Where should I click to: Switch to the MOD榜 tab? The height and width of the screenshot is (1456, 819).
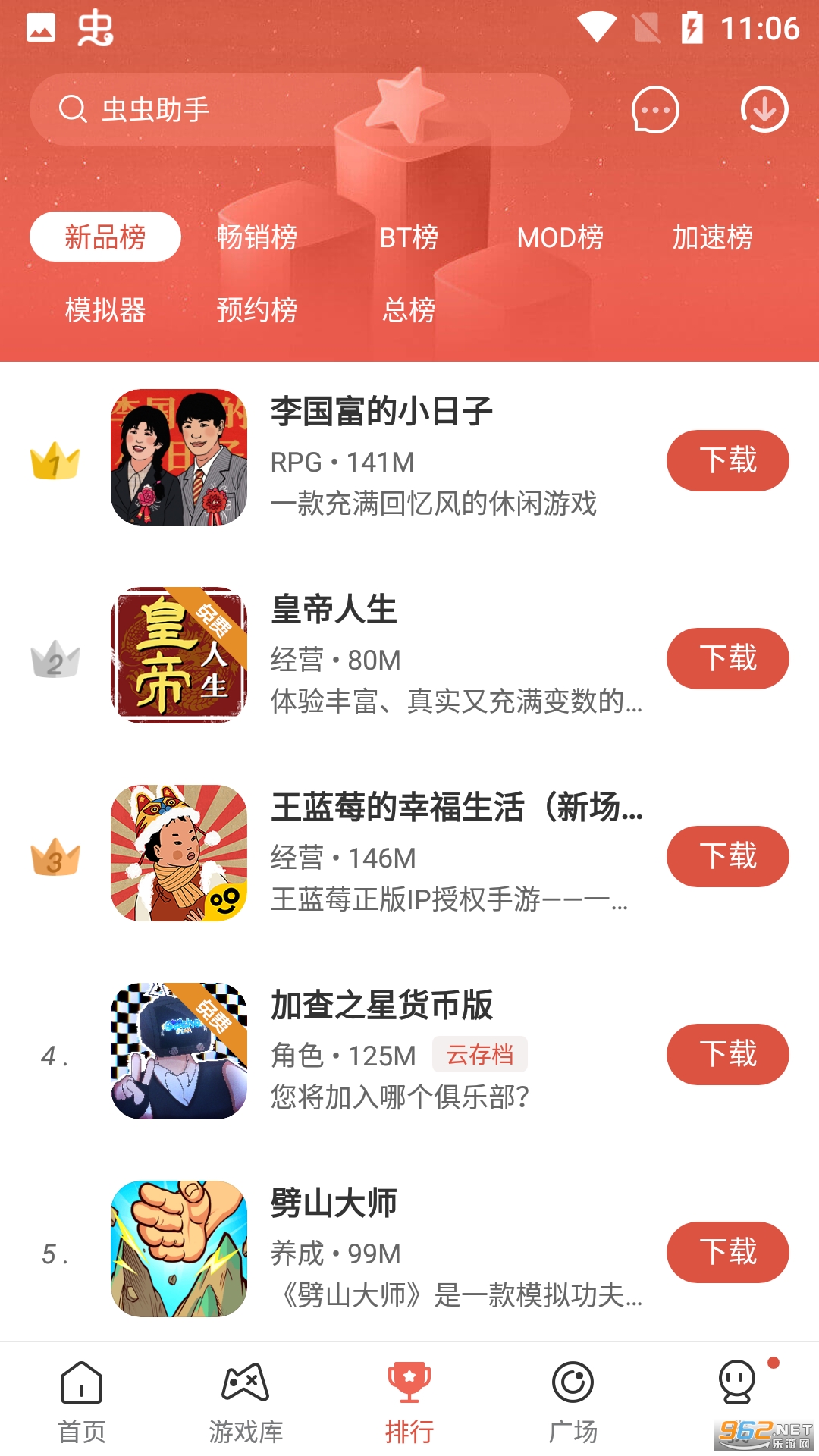pyautogui.click(x=560, y=237)
